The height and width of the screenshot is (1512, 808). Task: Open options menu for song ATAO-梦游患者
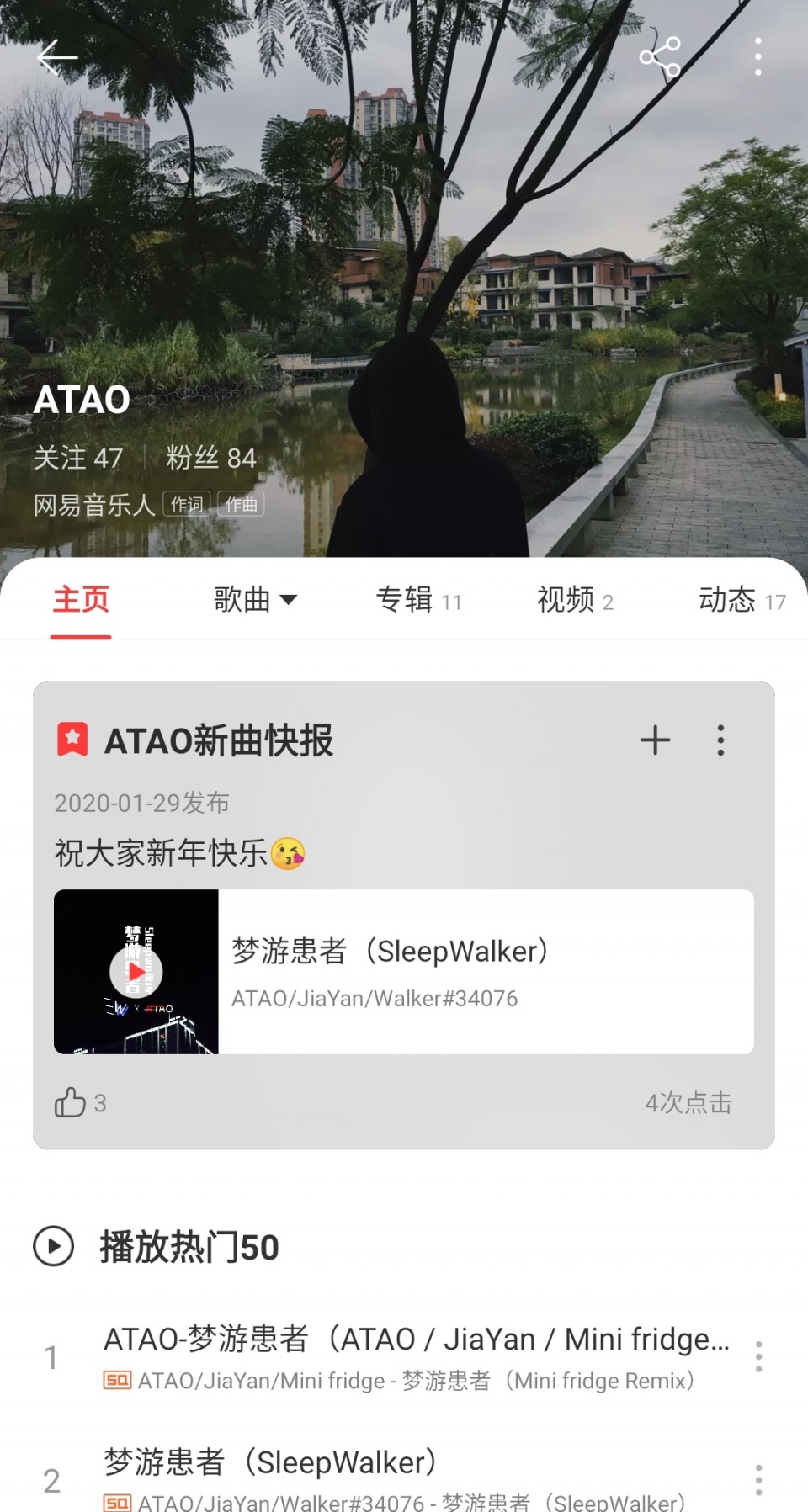758,1358
